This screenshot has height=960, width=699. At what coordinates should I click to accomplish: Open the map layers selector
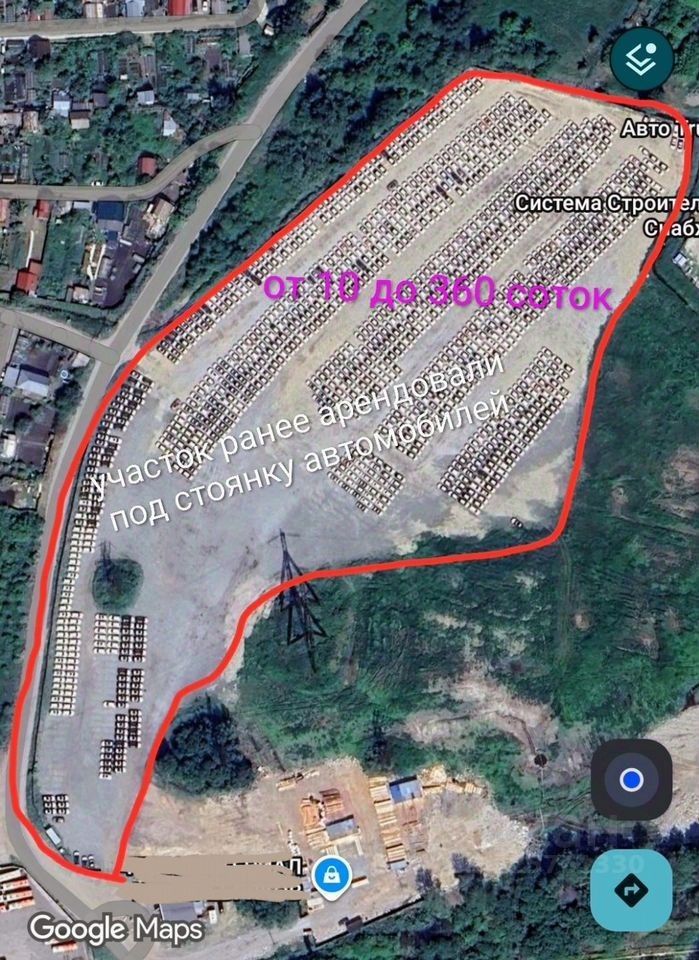[641, 58]
